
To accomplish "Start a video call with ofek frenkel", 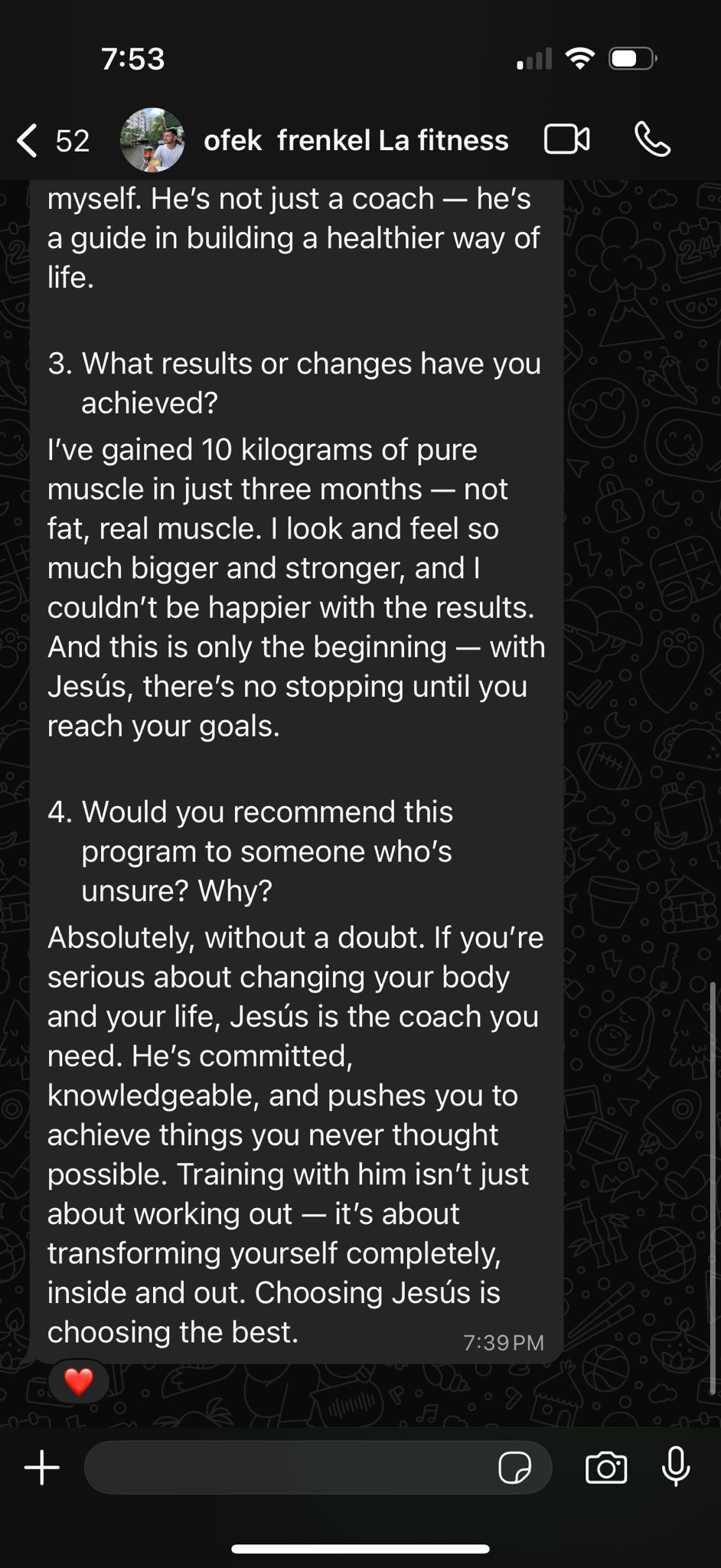I will [566, 140].
